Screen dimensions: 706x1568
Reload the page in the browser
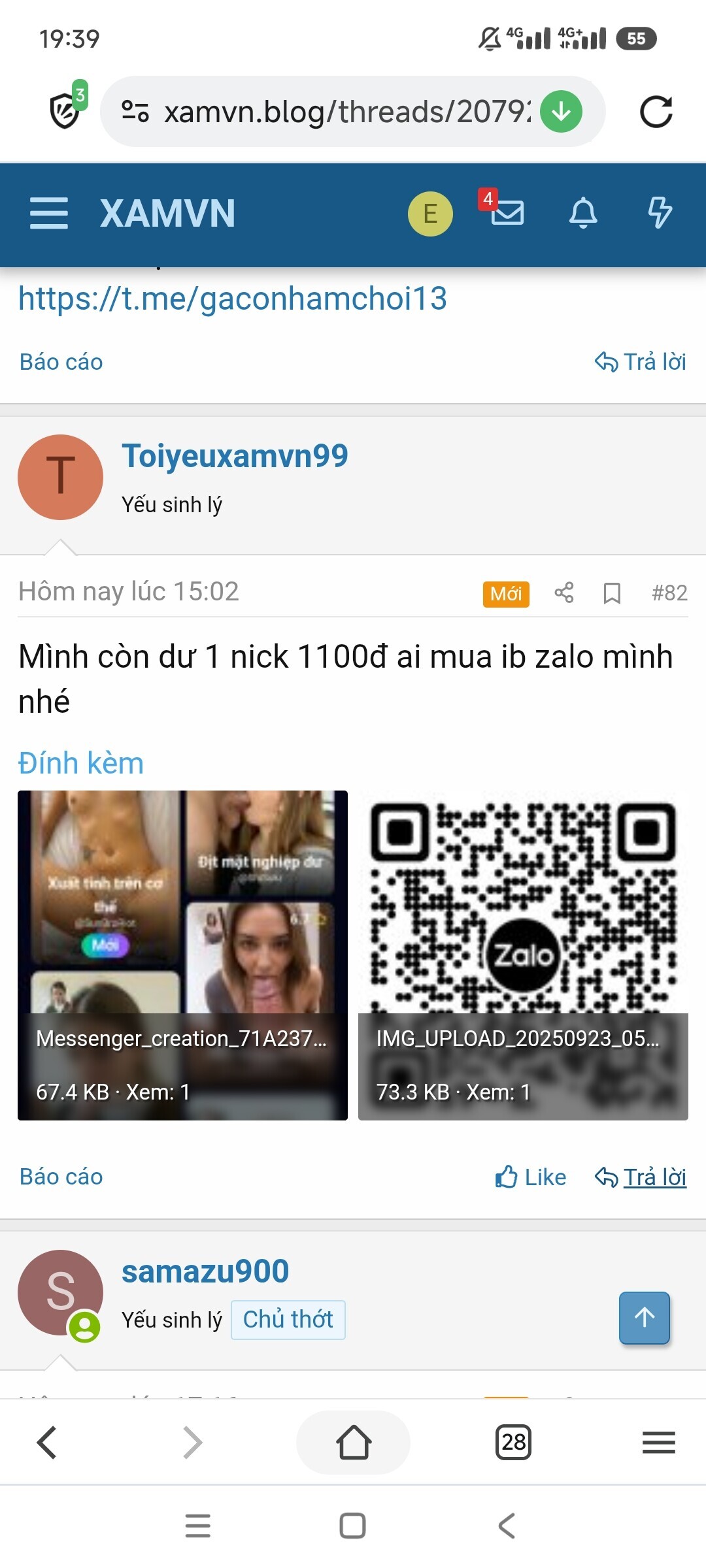(656, 112)
